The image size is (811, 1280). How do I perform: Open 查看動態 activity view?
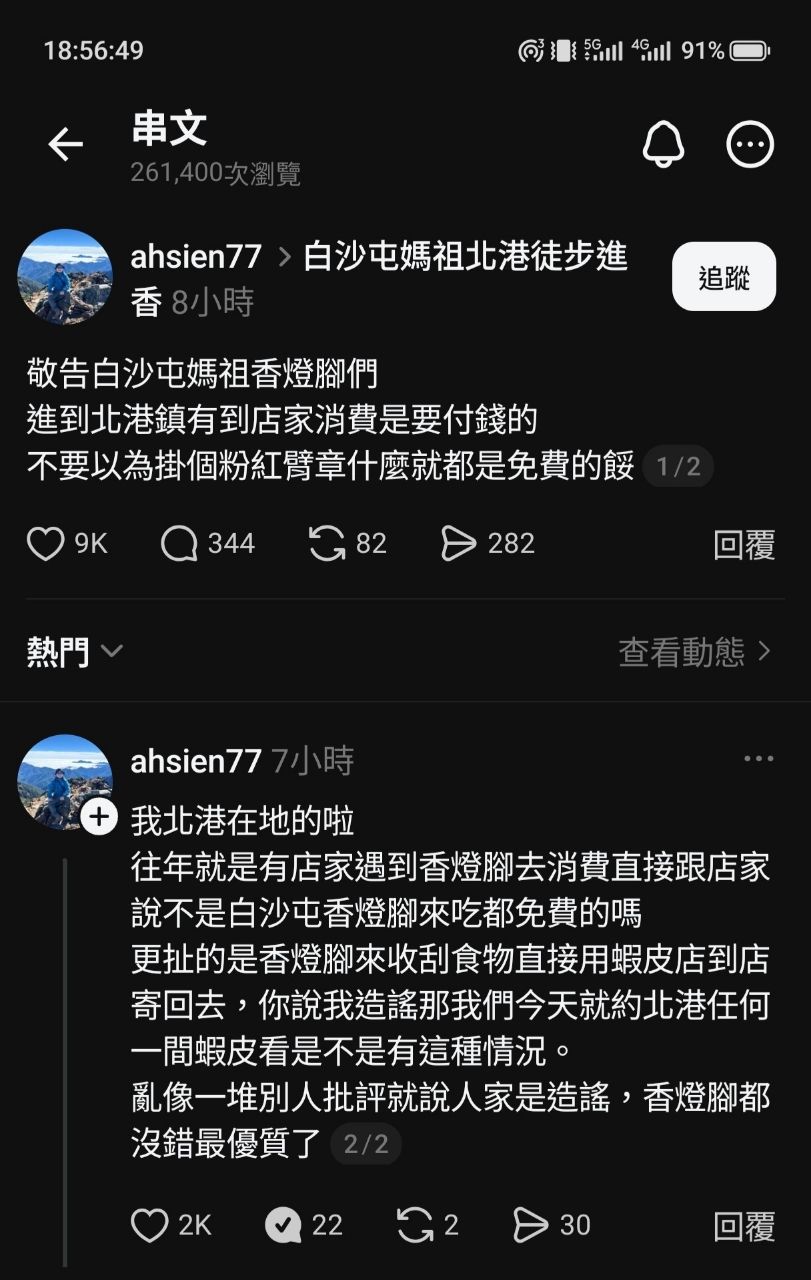point(695,652)
